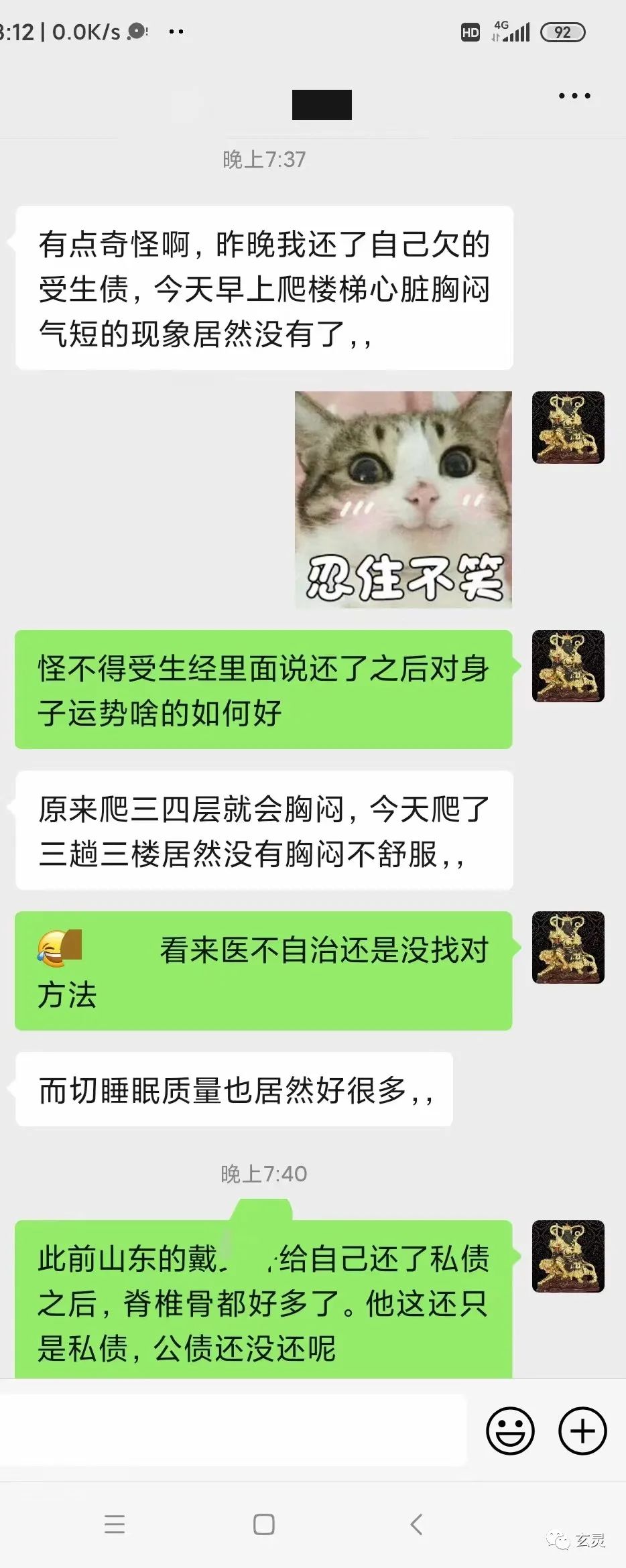Viewport: 626px width, 1568px height.
Task: Open the chat options three-dot menu
Action: click(574, 96)
